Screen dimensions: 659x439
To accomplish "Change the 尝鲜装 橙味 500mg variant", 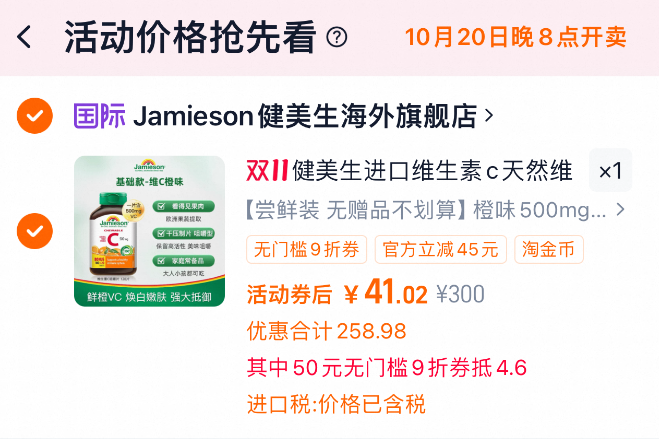I will coord(435,210).
